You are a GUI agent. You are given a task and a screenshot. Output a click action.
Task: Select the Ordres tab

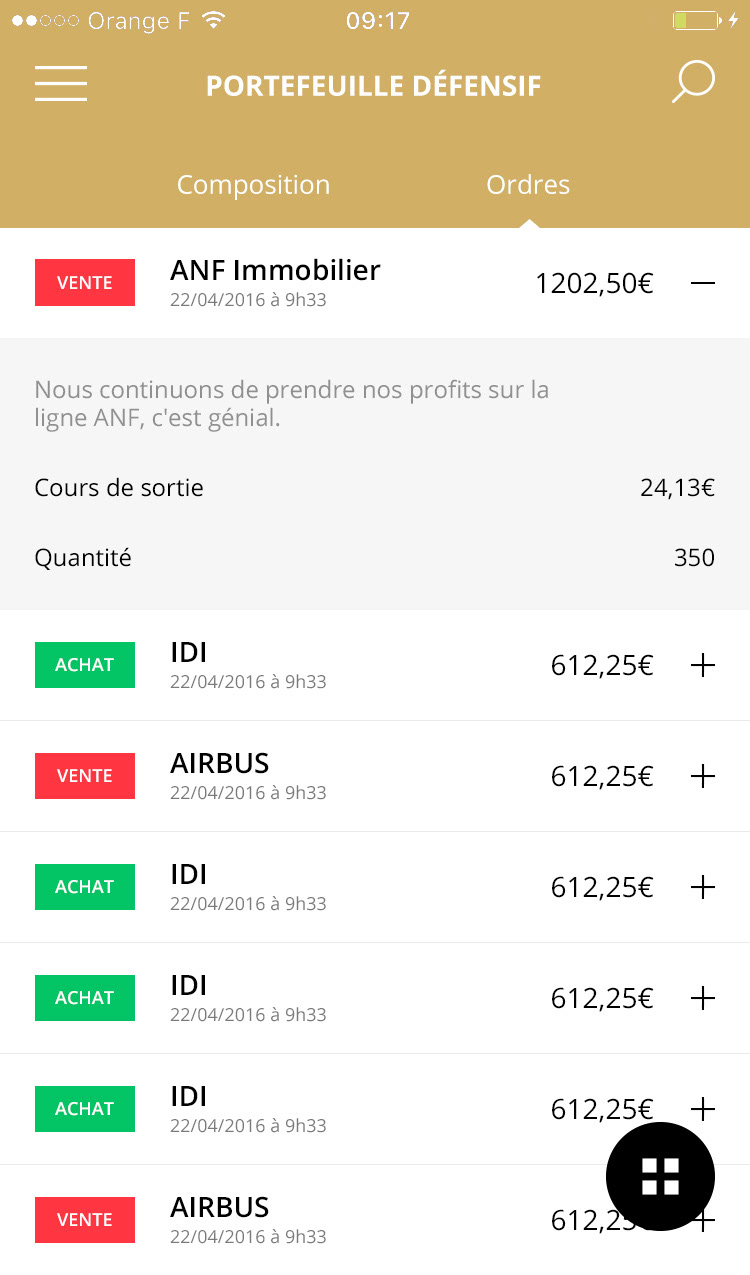tap(528, 185)
